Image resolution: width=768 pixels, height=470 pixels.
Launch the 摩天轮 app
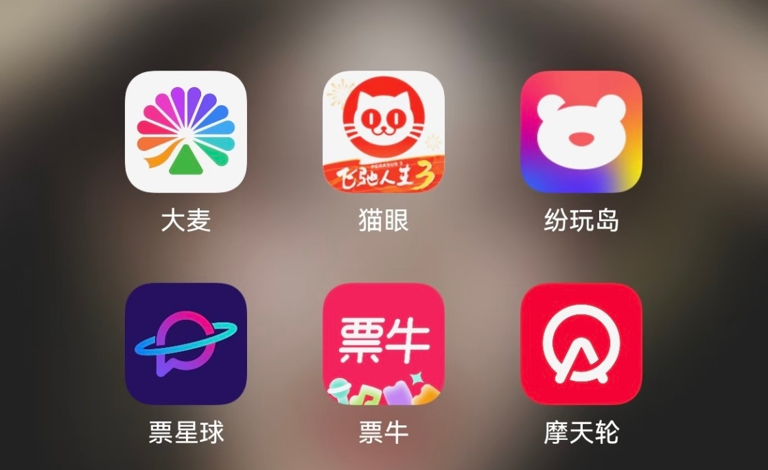click(x=581, y=343)
